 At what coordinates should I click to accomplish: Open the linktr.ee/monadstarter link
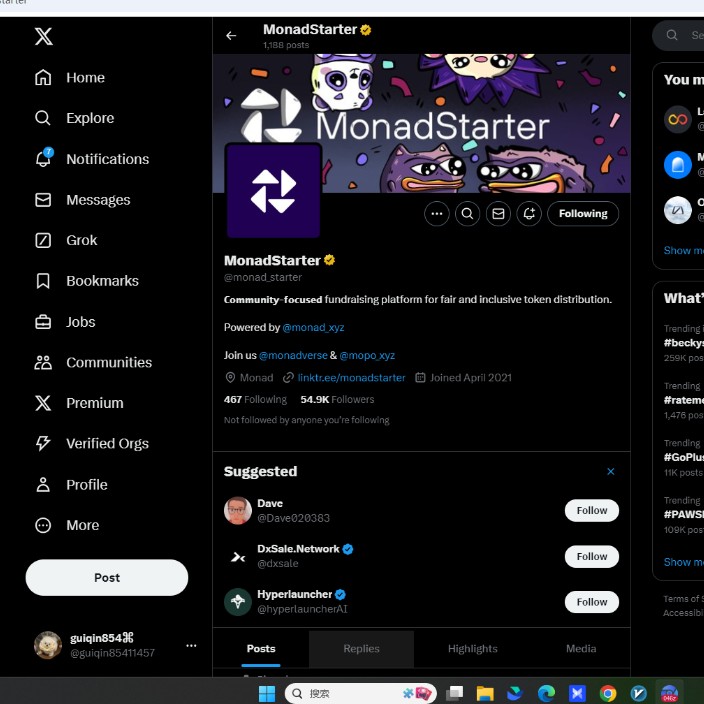coord(351,378)
